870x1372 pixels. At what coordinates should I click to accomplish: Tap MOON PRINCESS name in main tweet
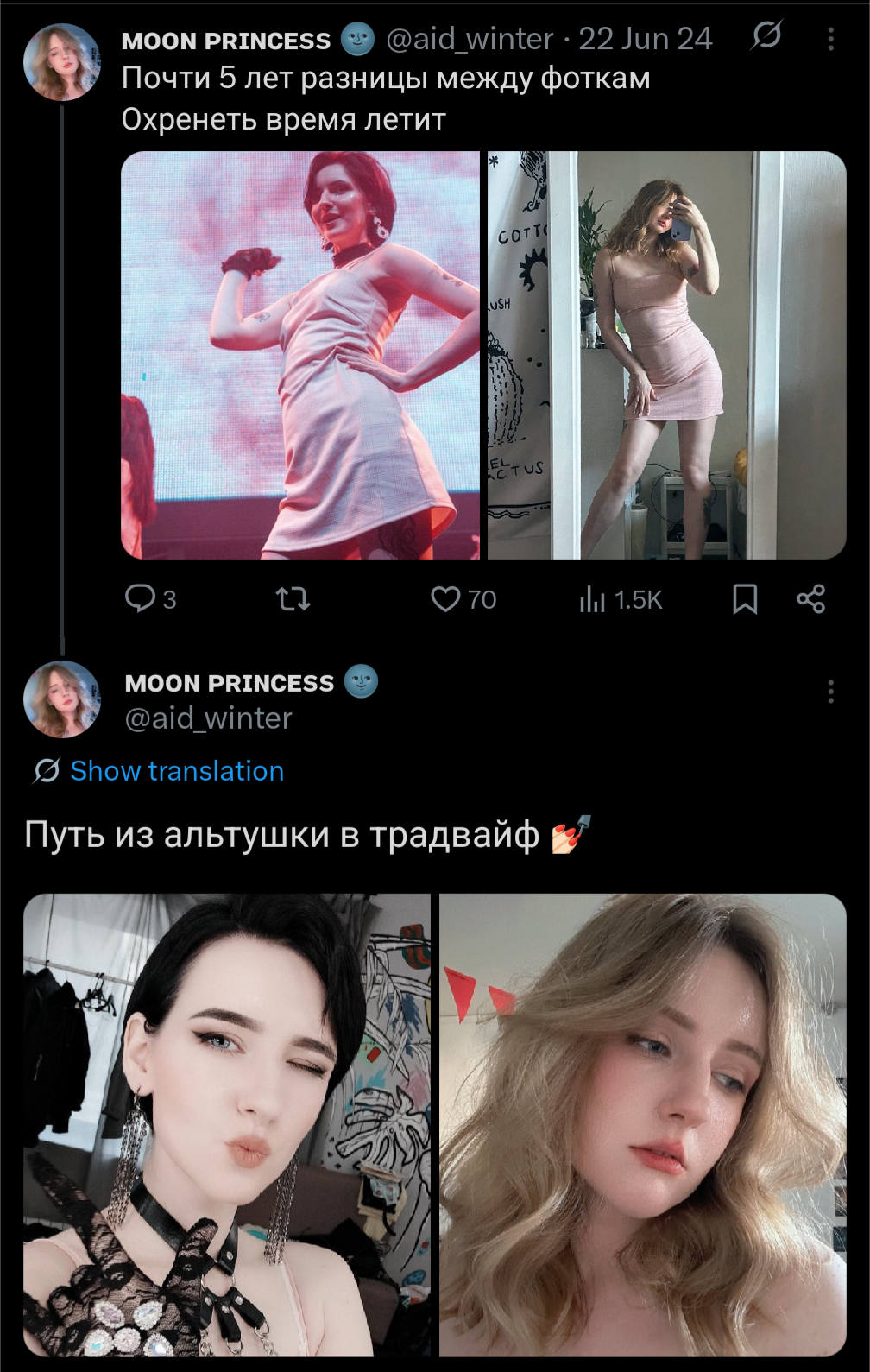point(229,683)
